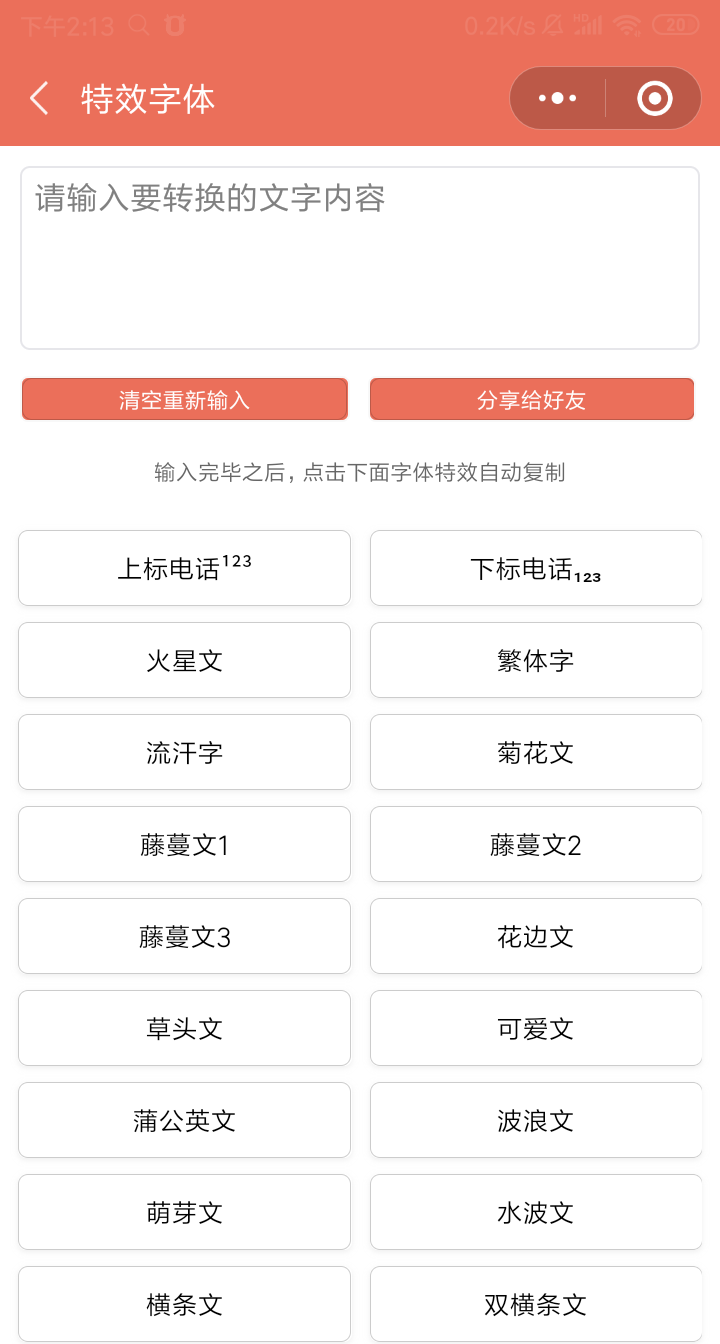Viewport: 720px width, 1344px height.
Task: Select the 草头文 font style
Action: [185, 1028]
